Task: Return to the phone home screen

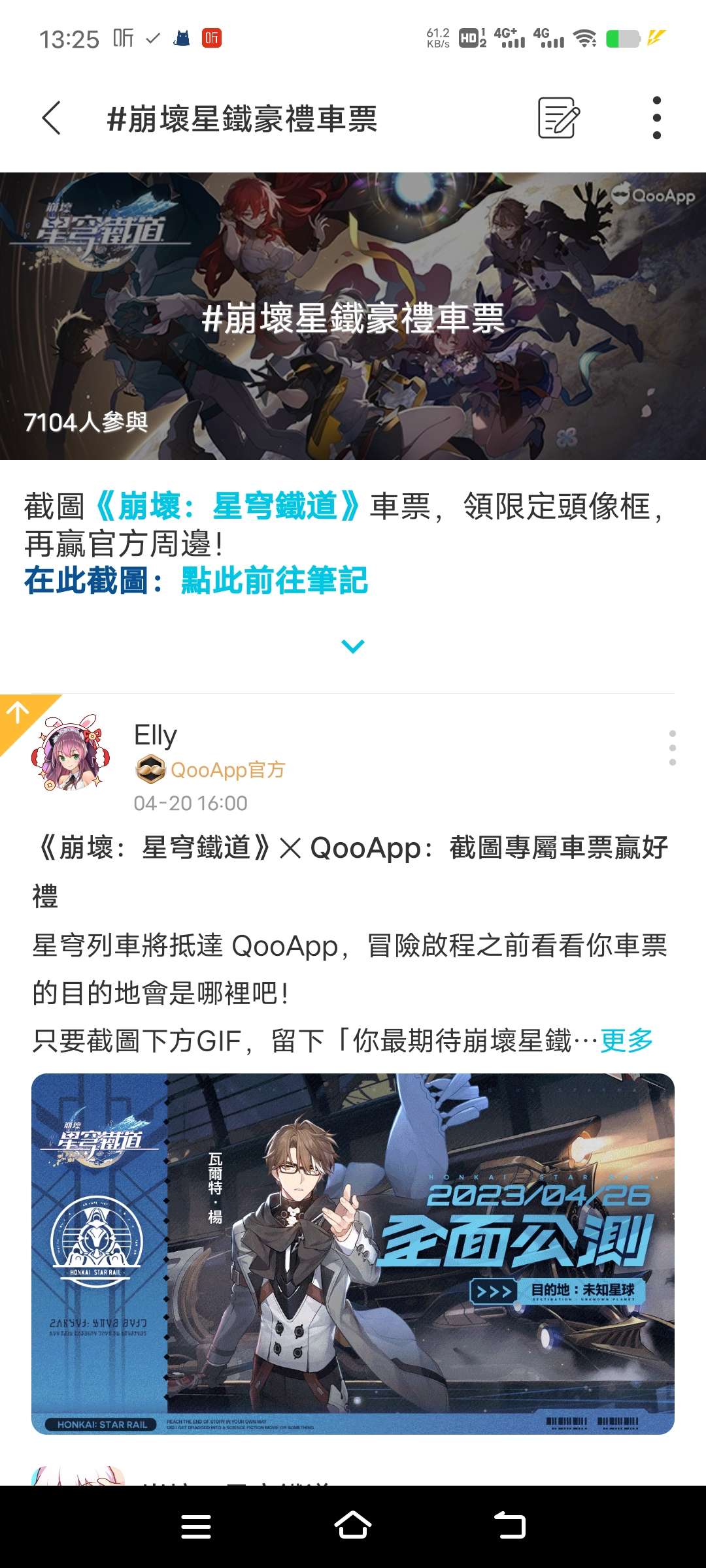Action: click(x=353, y=1526)
